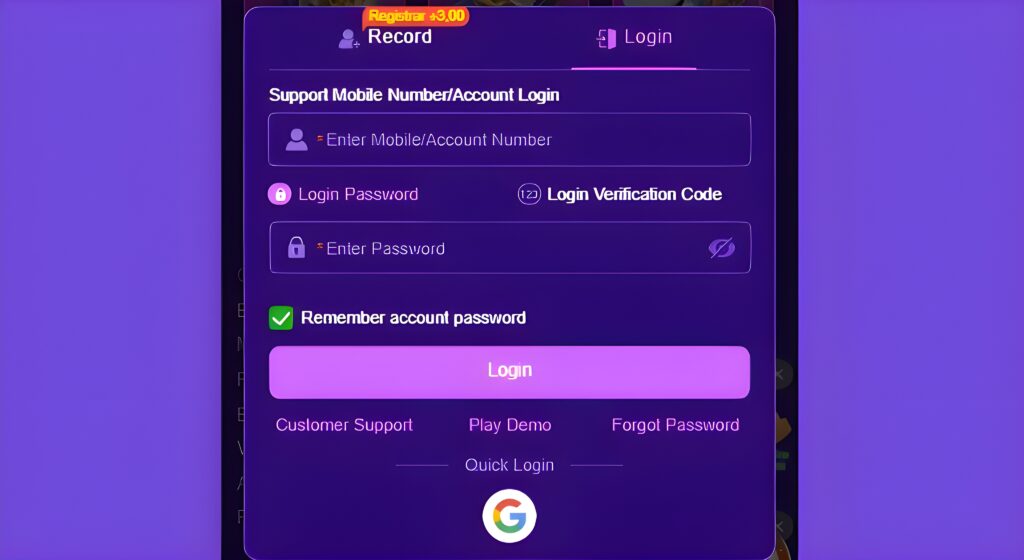The width and height of the screenshot is (1024, 560).
Task: Open Customer Support
Action: pyautogui.click(x=344, y=425)
